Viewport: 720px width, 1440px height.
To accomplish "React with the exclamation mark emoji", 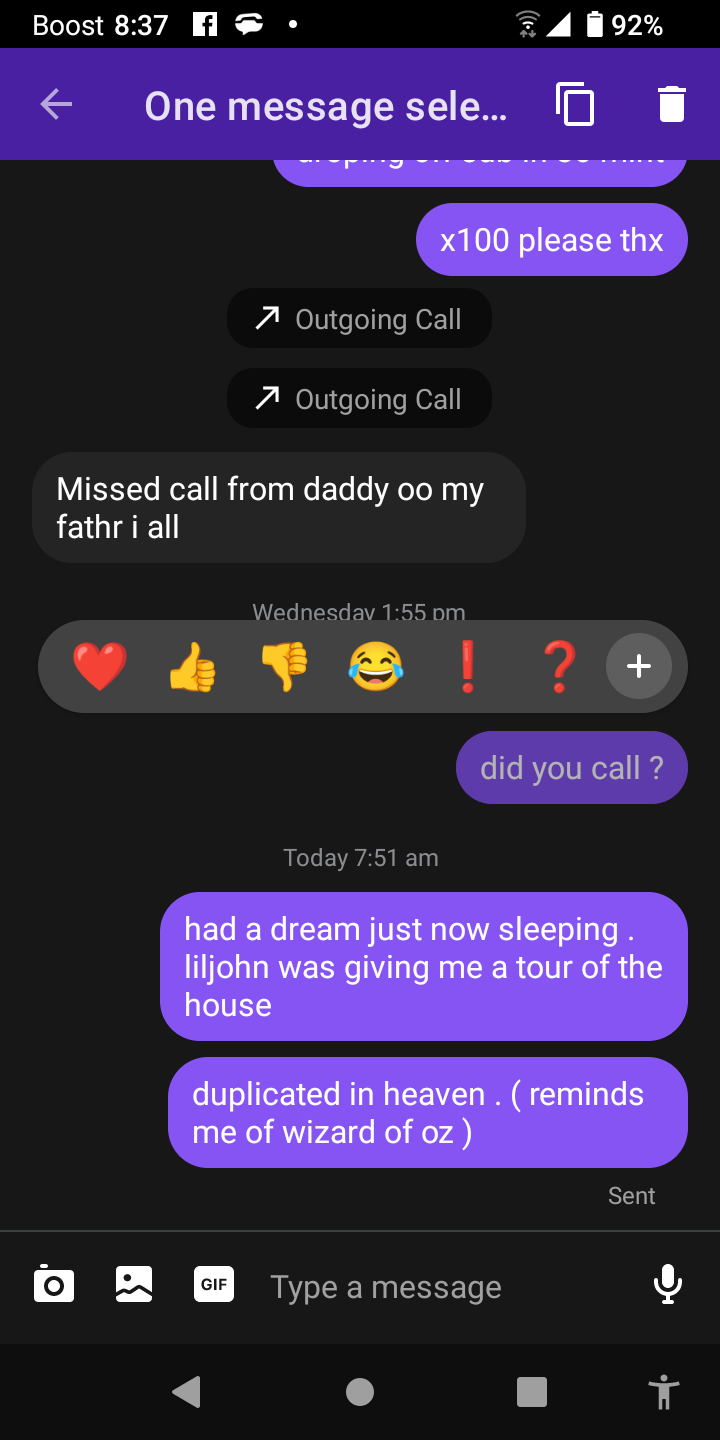I will click(x=467, y=667).
